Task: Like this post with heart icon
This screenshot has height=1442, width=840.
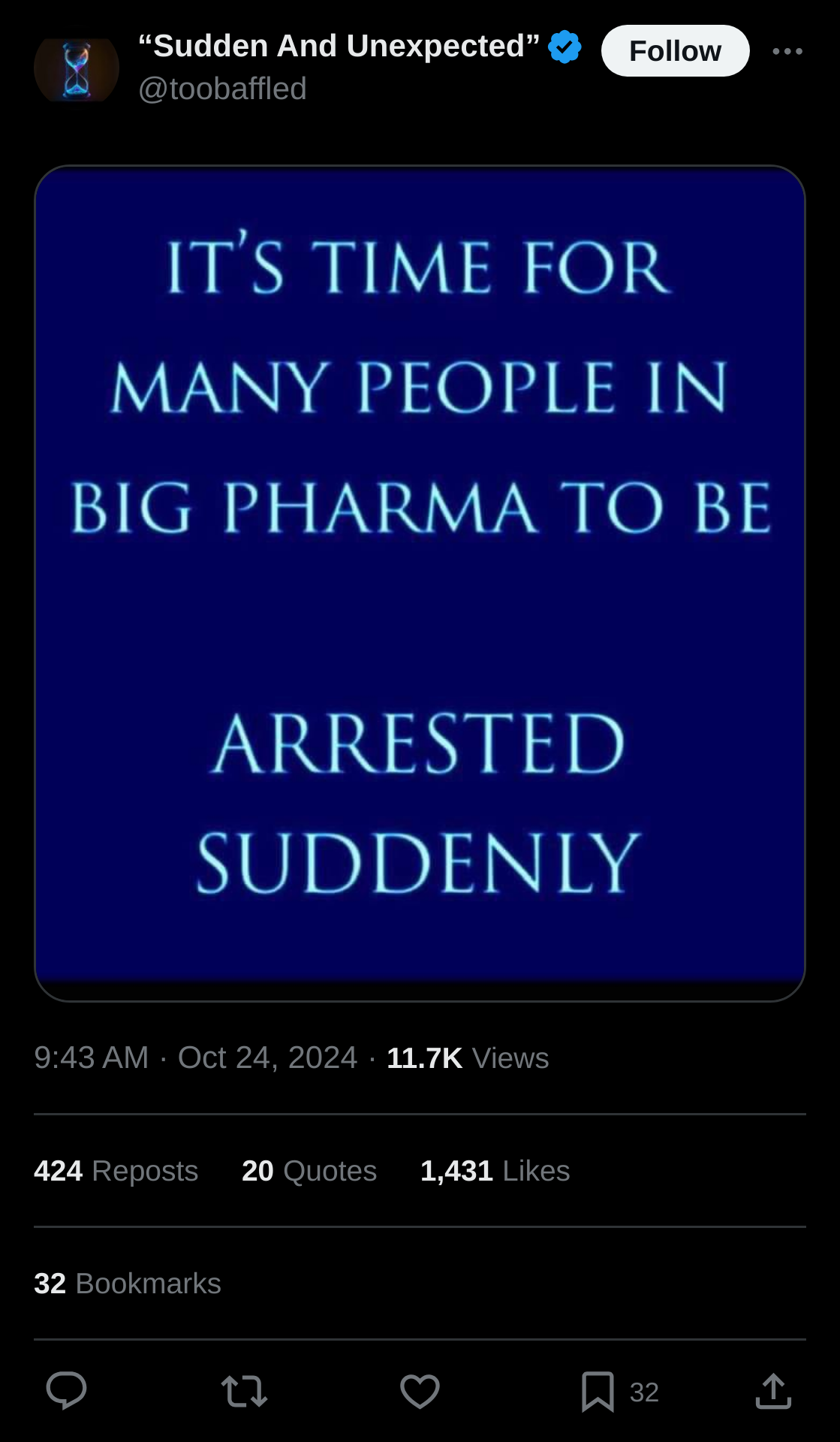Action: coord(420,1391)
